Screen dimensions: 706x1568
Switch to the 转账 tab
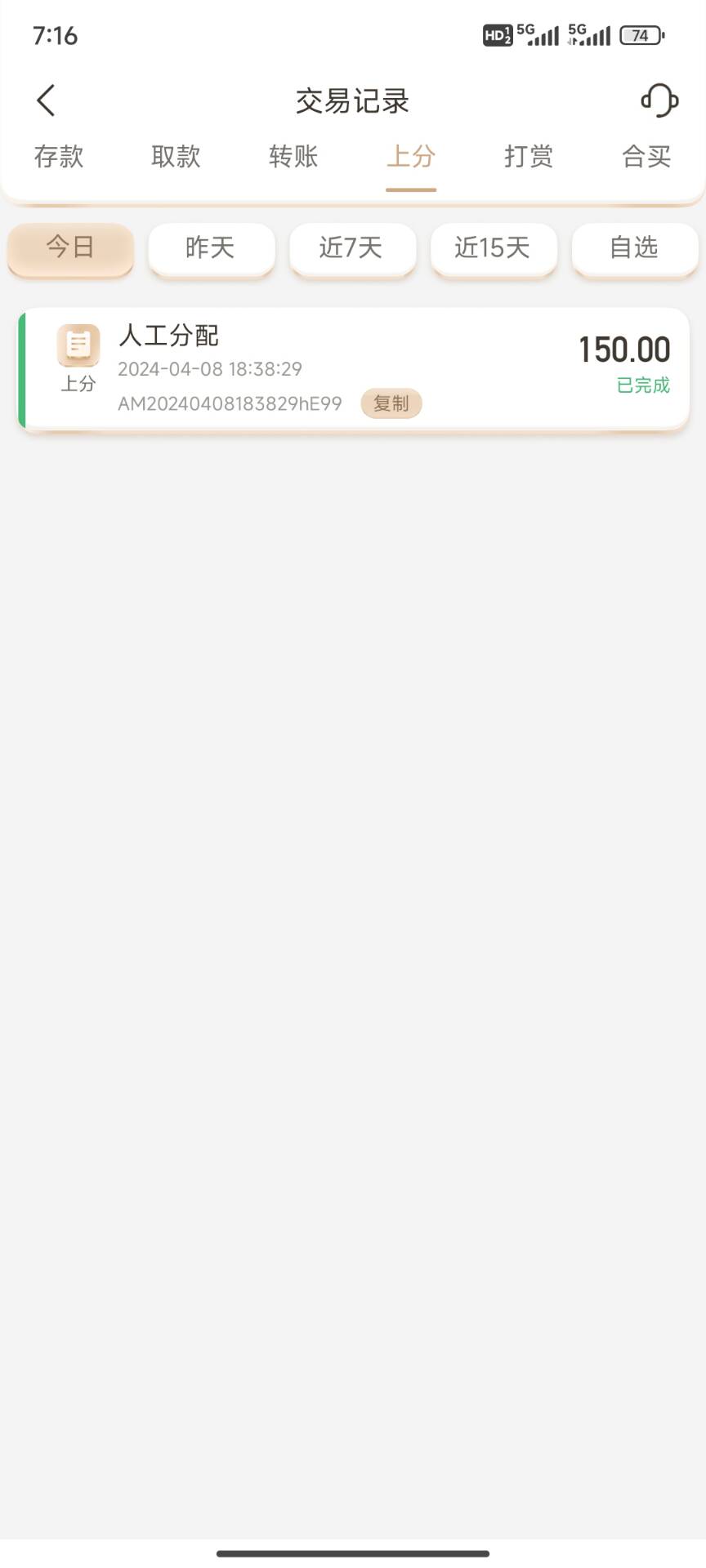pos(293,156)
